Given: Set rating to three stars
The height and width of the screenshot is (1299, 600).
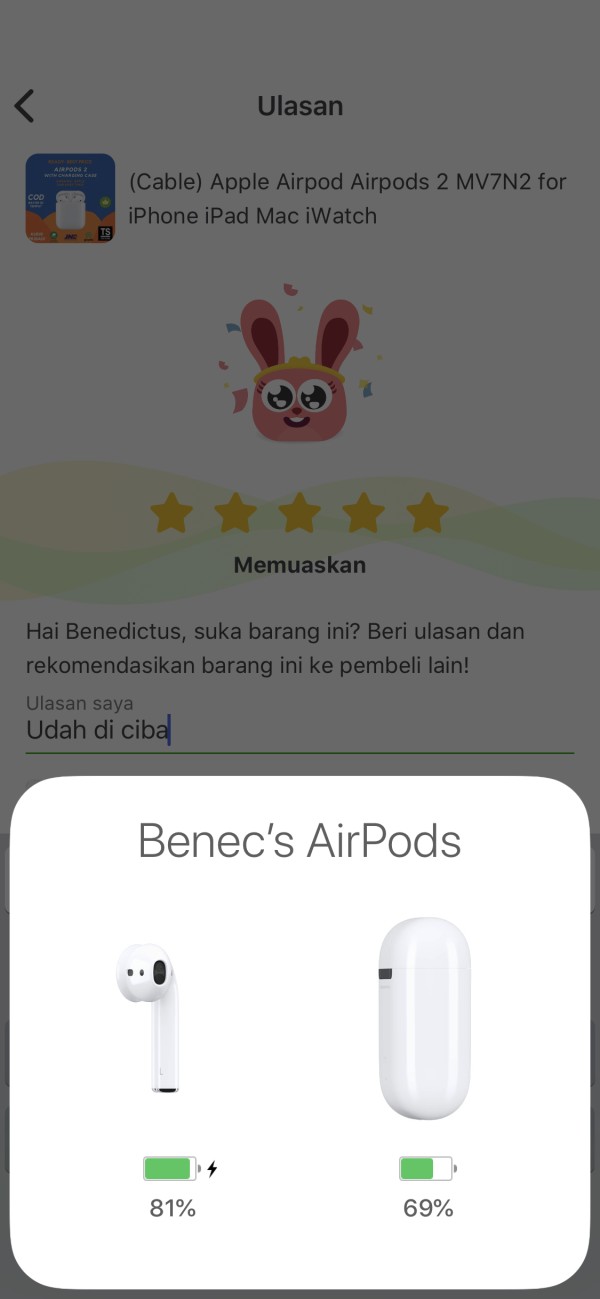Looking at the screenshot, I should [x=300, y=514].
